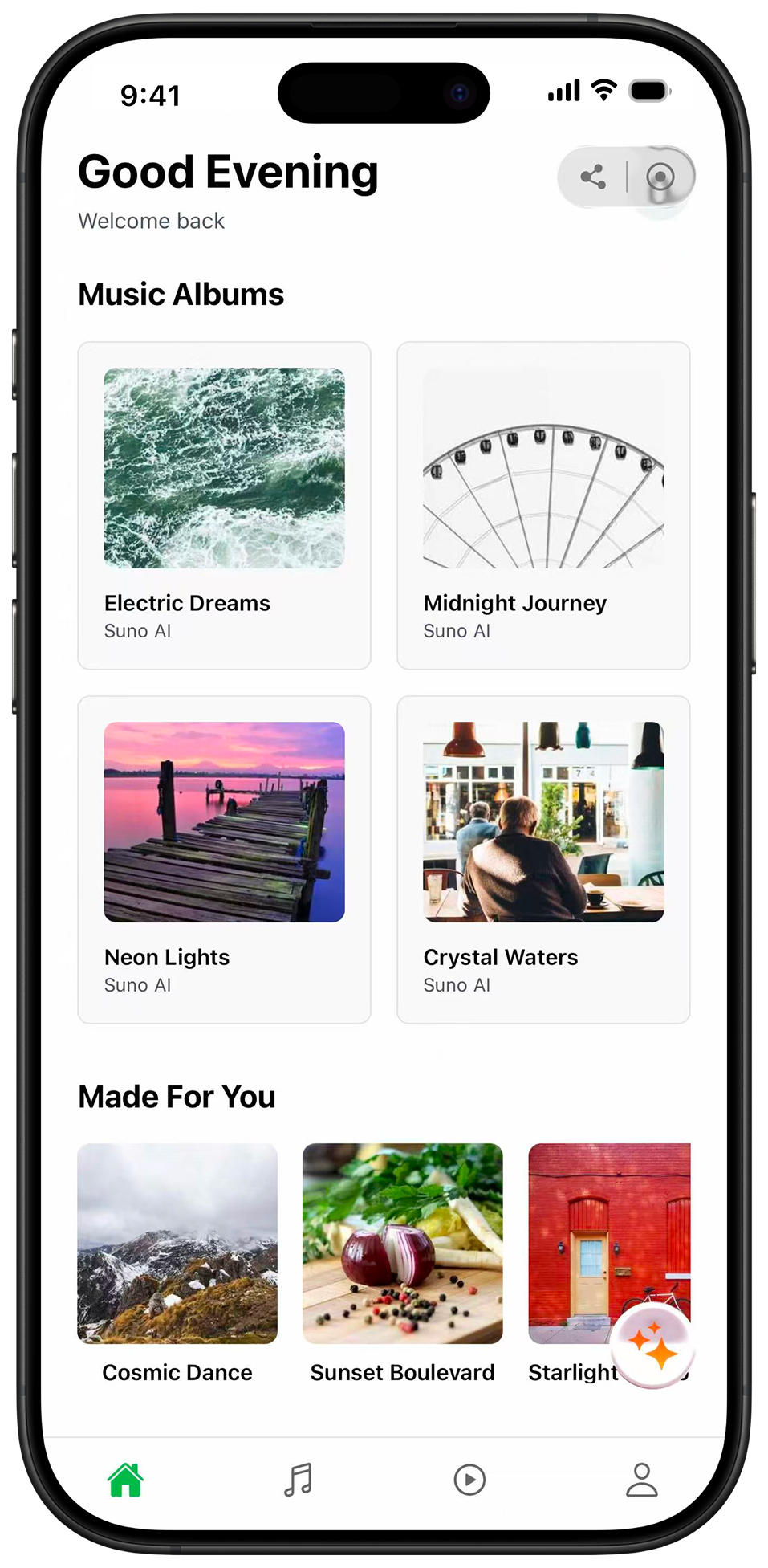Image resolution: width=768 pixels, height=1568 pixels.
Task: Select the Neon Lights album card
Action: coord(224,859)
